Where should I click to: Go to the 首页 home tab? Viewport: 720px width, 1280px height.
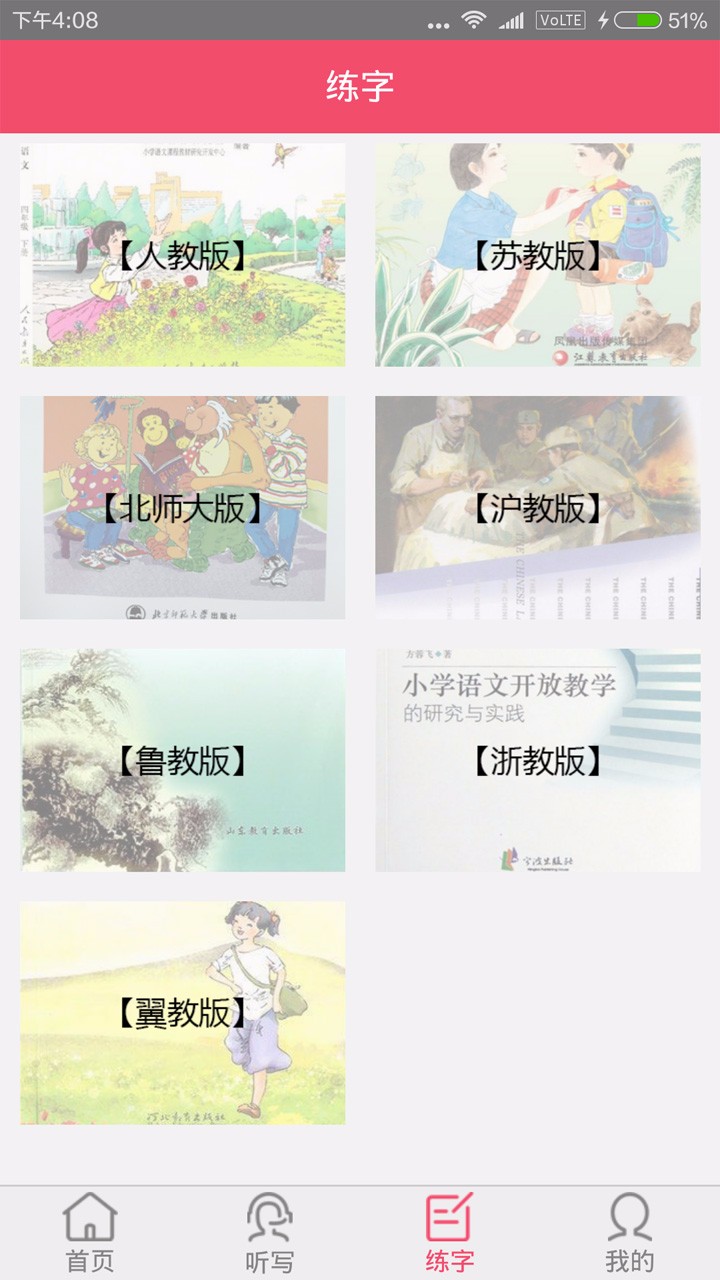[90, 1233]
